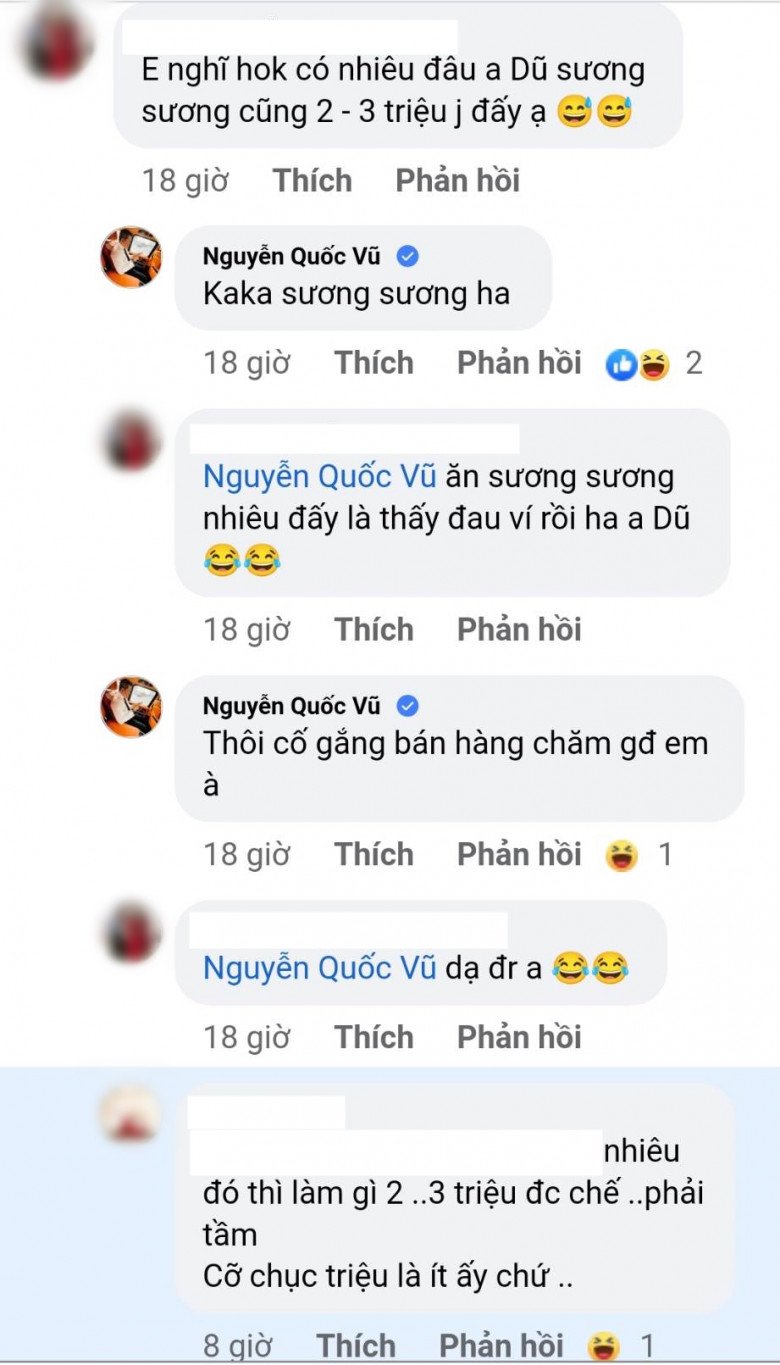The height and width of the screenshot is (1365, 780).
Task: Click 'Thích' under the 'dạ đr a' reply
Action: pyautogui.click(x=374, y=1037)
